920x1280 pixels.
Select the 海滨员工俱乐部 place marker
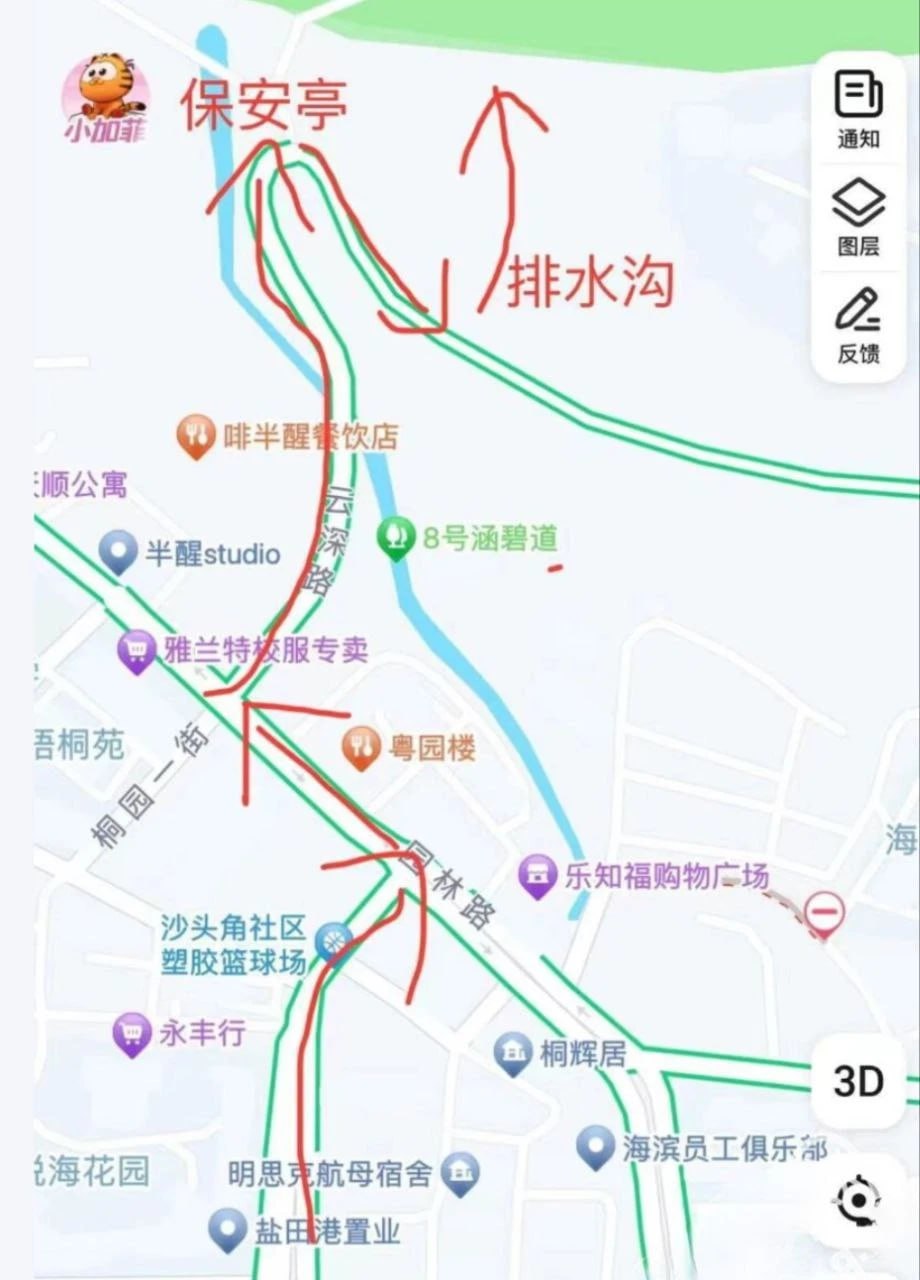(x=595, y=1146)
